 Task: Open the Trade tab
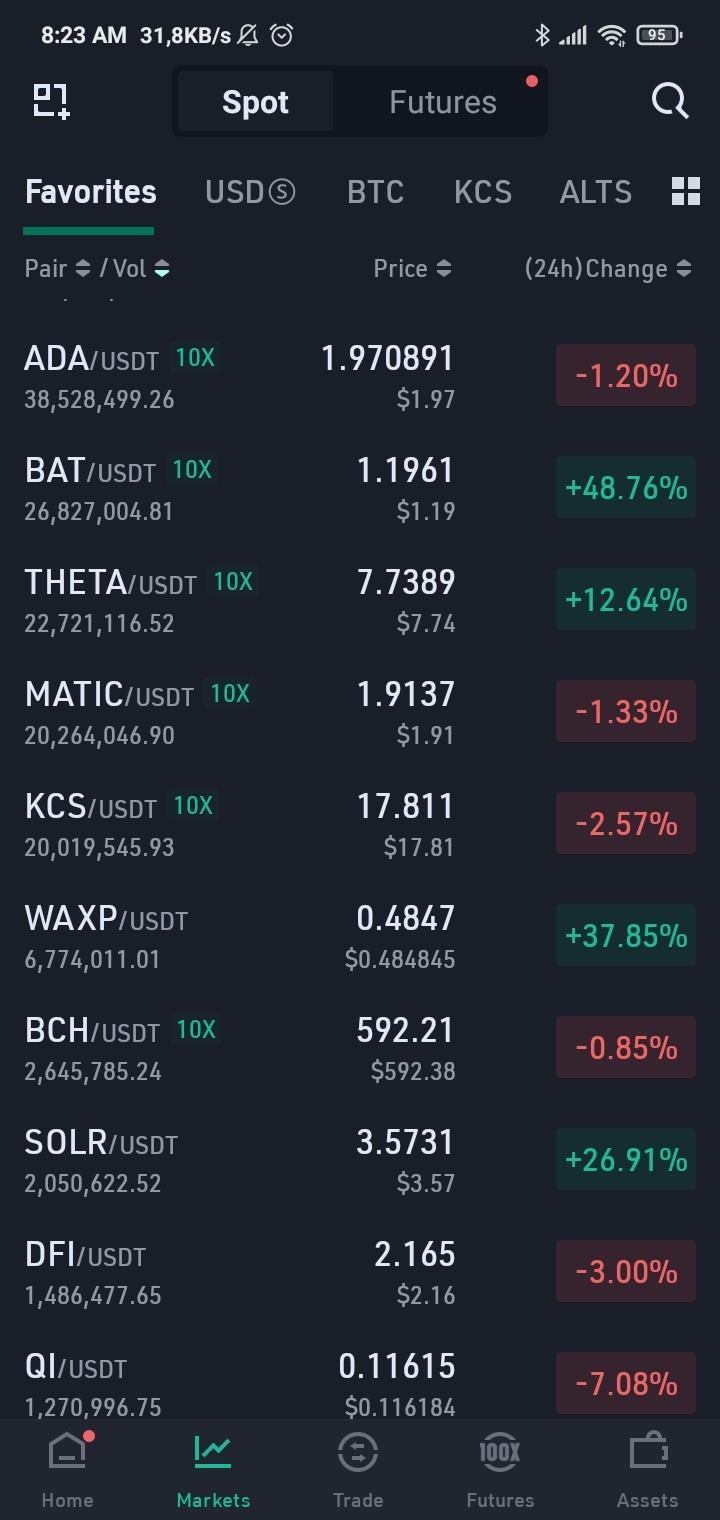point(358,1470)
